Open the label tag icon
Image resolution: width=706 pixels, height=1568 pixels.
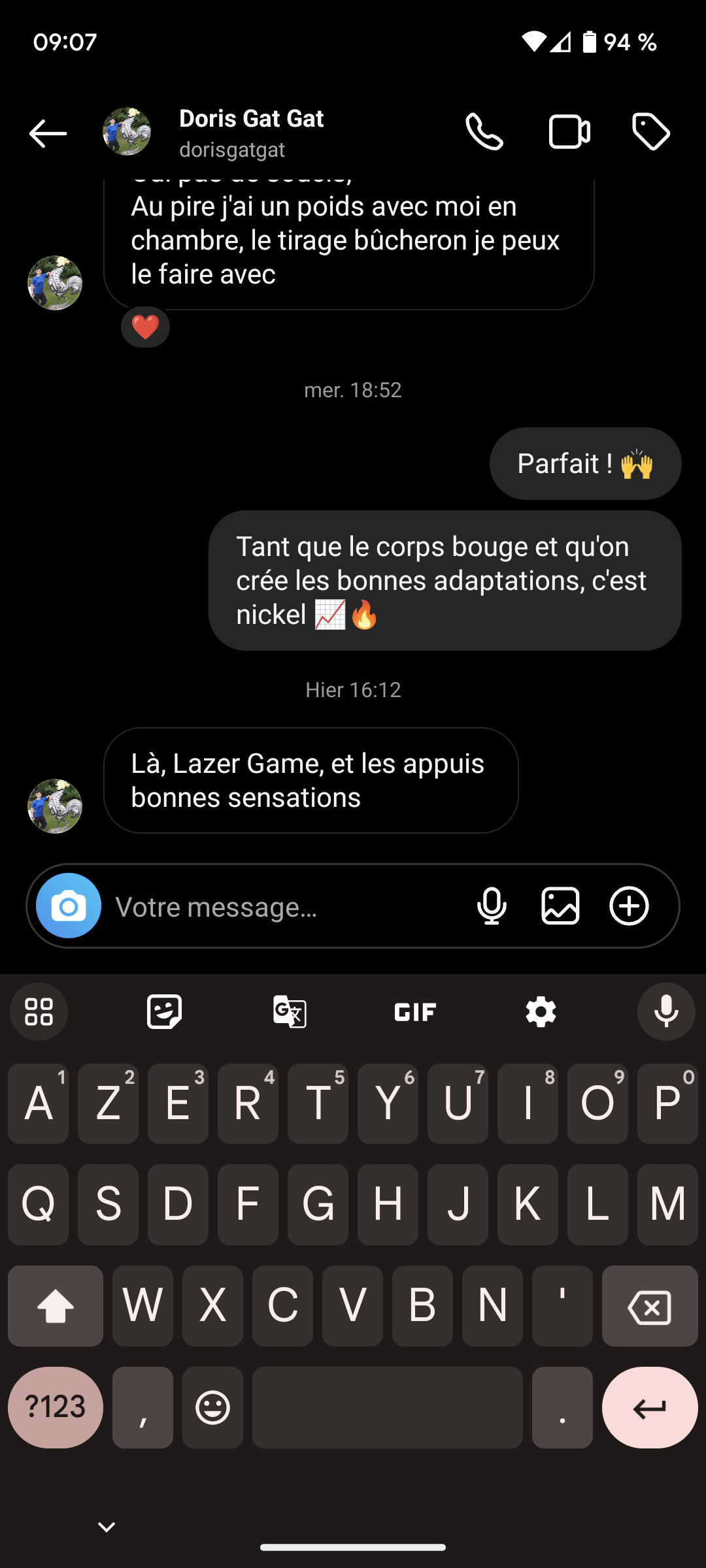pos(651,132)
